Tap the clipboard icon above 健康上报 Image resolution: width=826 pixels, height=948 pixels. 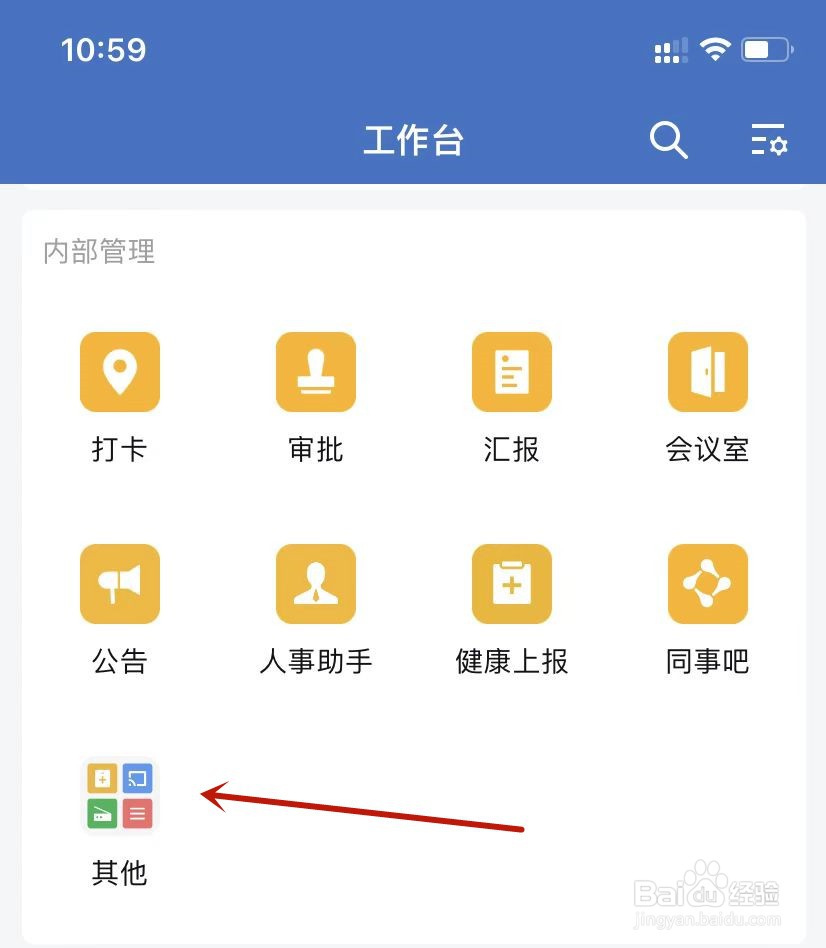511,583
